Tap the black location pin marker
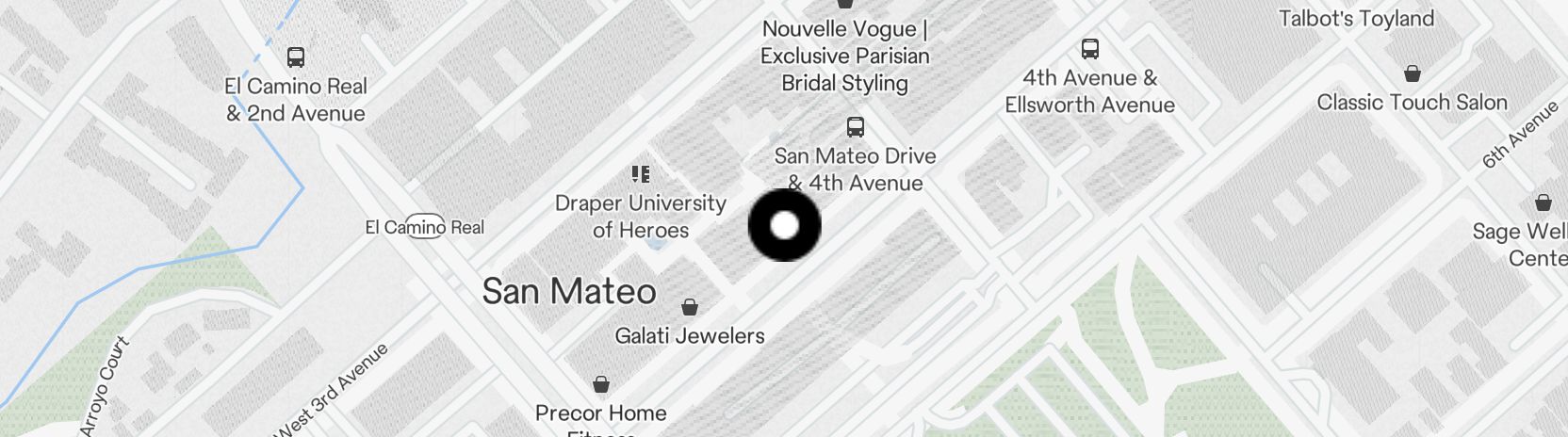Image resolution: width=1568 pixels, height=437 pixels. 784,225
